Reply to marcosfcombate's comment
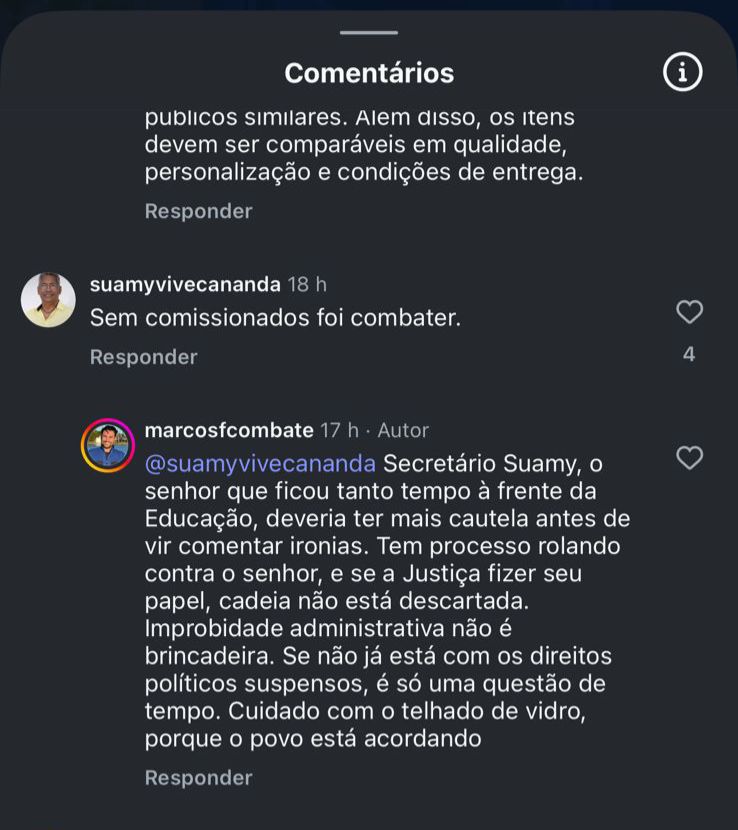Image resolution: width=738 pixels, height=830 pixels. pos(198,777)
